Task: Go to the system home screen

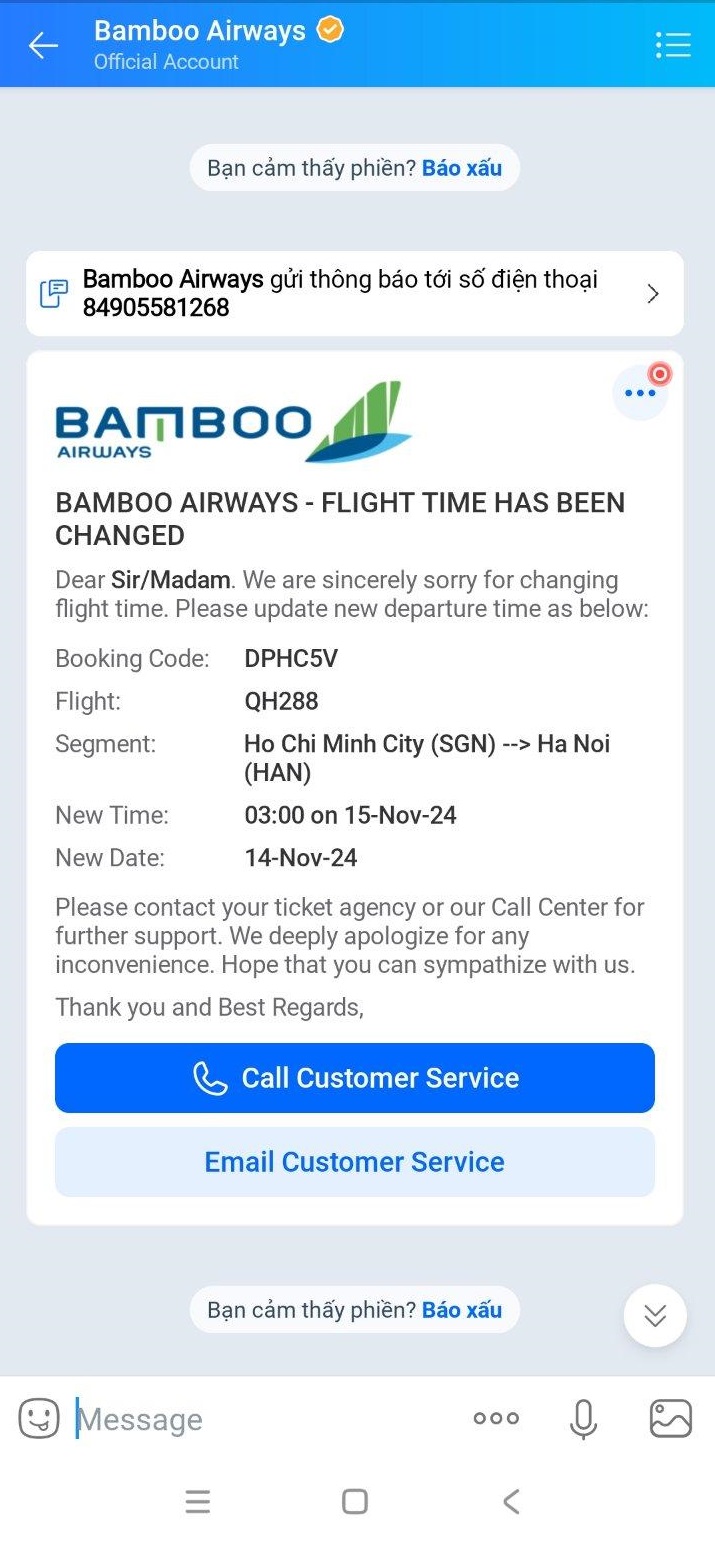Action: point(355,1501)
